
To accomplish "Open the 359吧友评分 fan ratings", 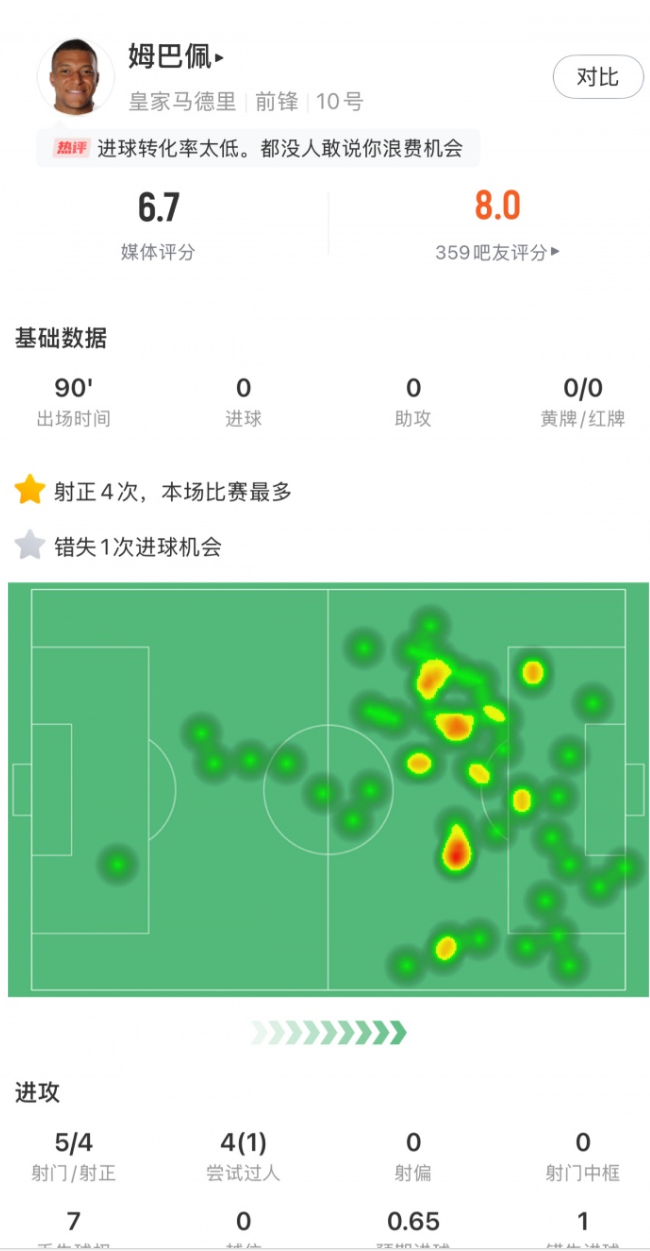I will point(497,253).
